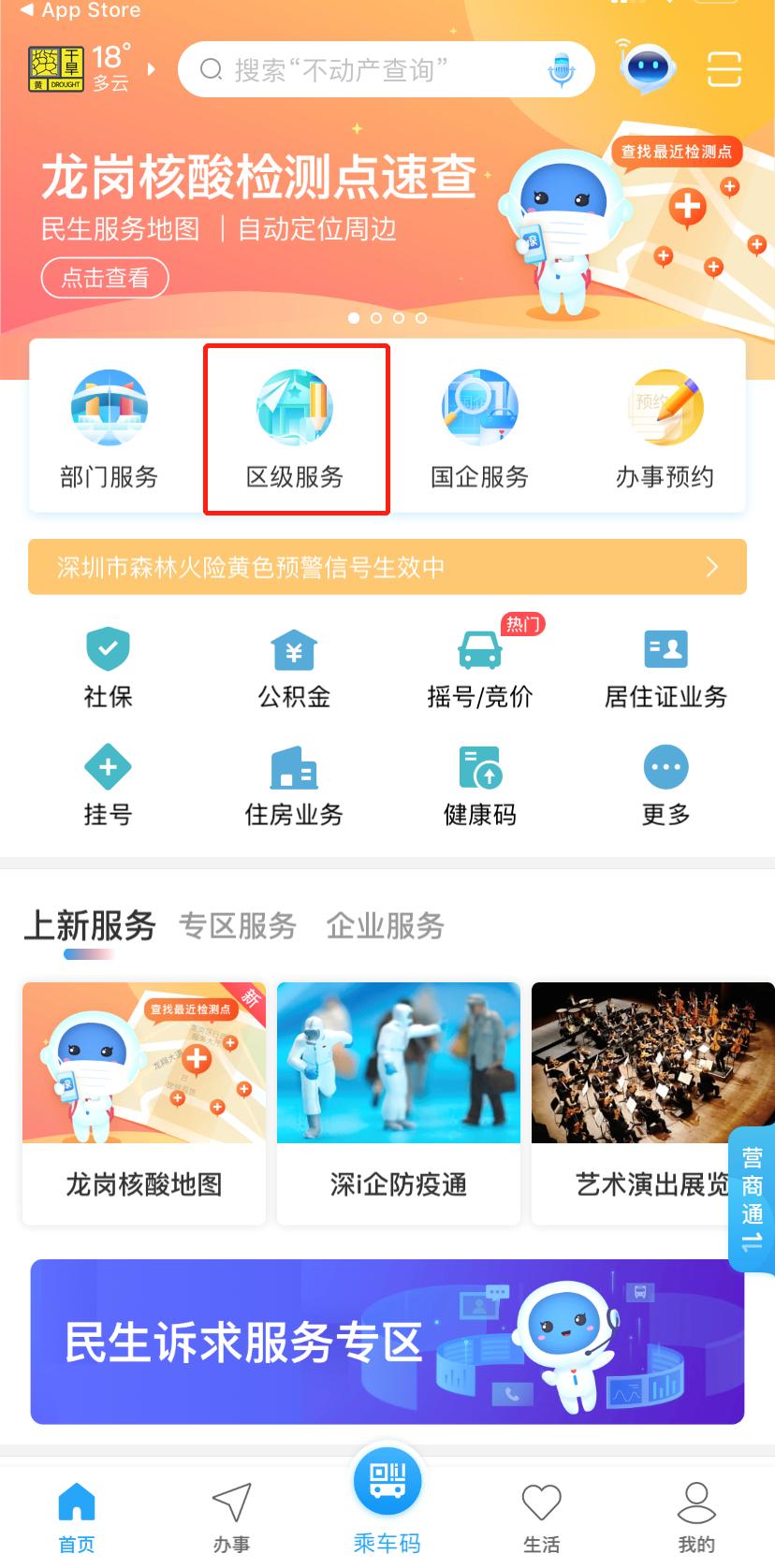This screenshot has width=775, height=1568.
Task: Start voice search with the microphone icon
Action: [561, 69]
